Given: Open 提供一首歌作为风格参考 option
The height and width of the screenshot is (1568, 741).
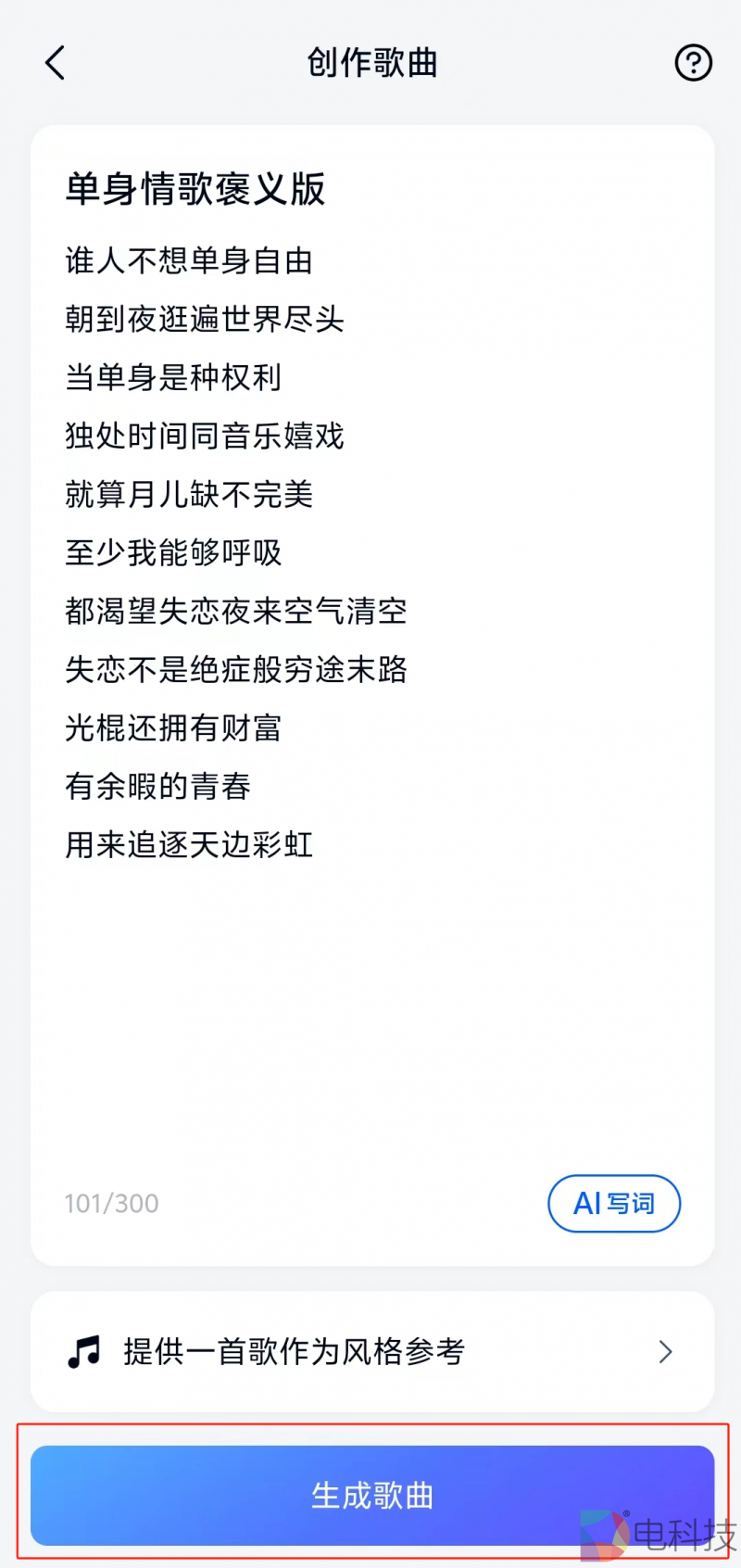Looking at the screenshot, I should coord(372,1351).
